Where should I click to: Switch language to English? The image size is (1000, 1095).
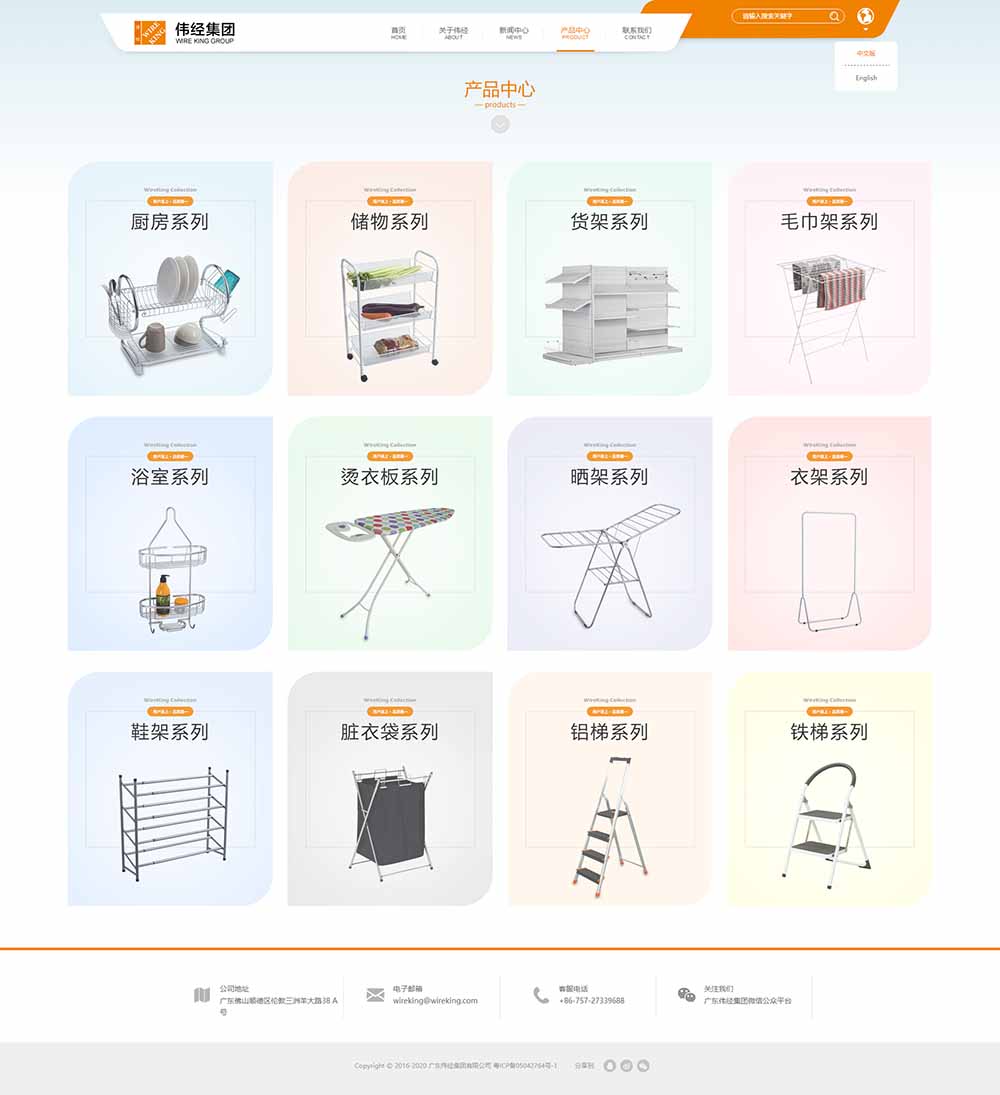pos(866,78)
